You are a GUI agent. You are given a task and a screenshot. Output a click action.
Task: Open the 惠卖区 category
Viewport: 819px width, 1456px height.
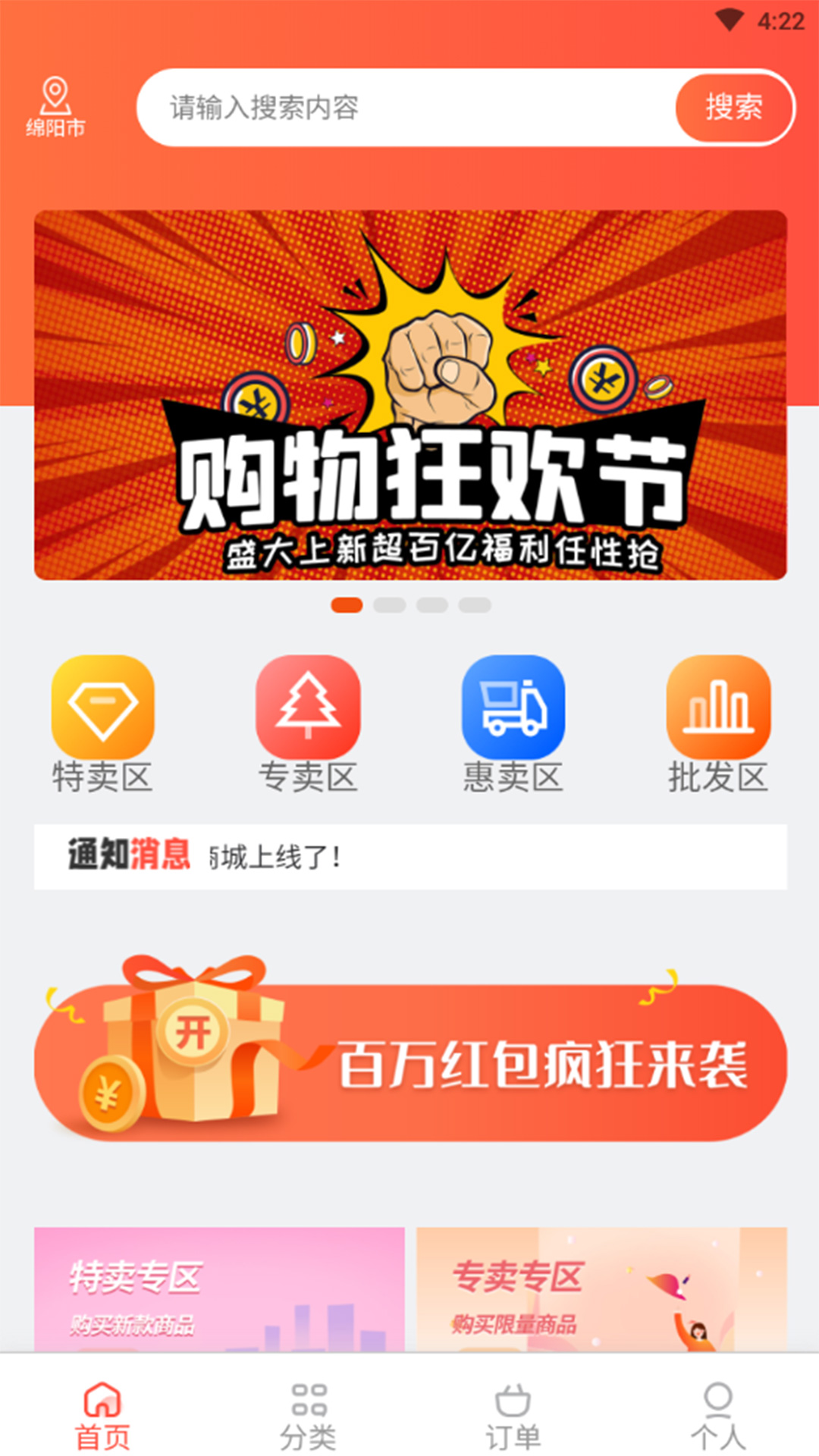pyautogui.click(x=513, y=724)
